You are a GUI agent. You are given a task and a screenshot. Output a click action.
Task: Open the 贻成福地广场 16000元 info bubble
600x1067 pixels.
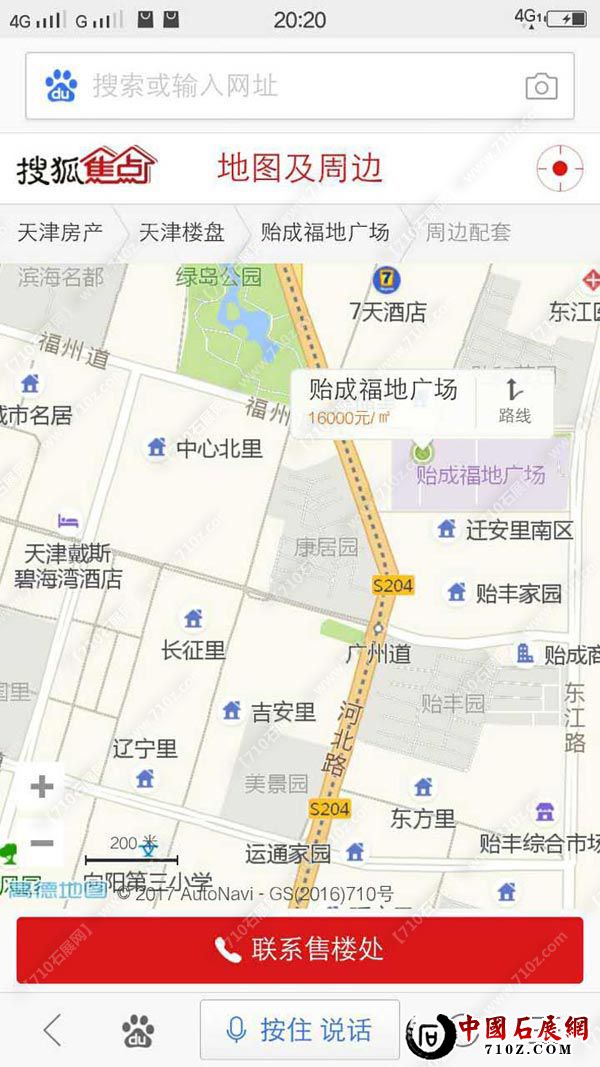click(x=383, y=402)
